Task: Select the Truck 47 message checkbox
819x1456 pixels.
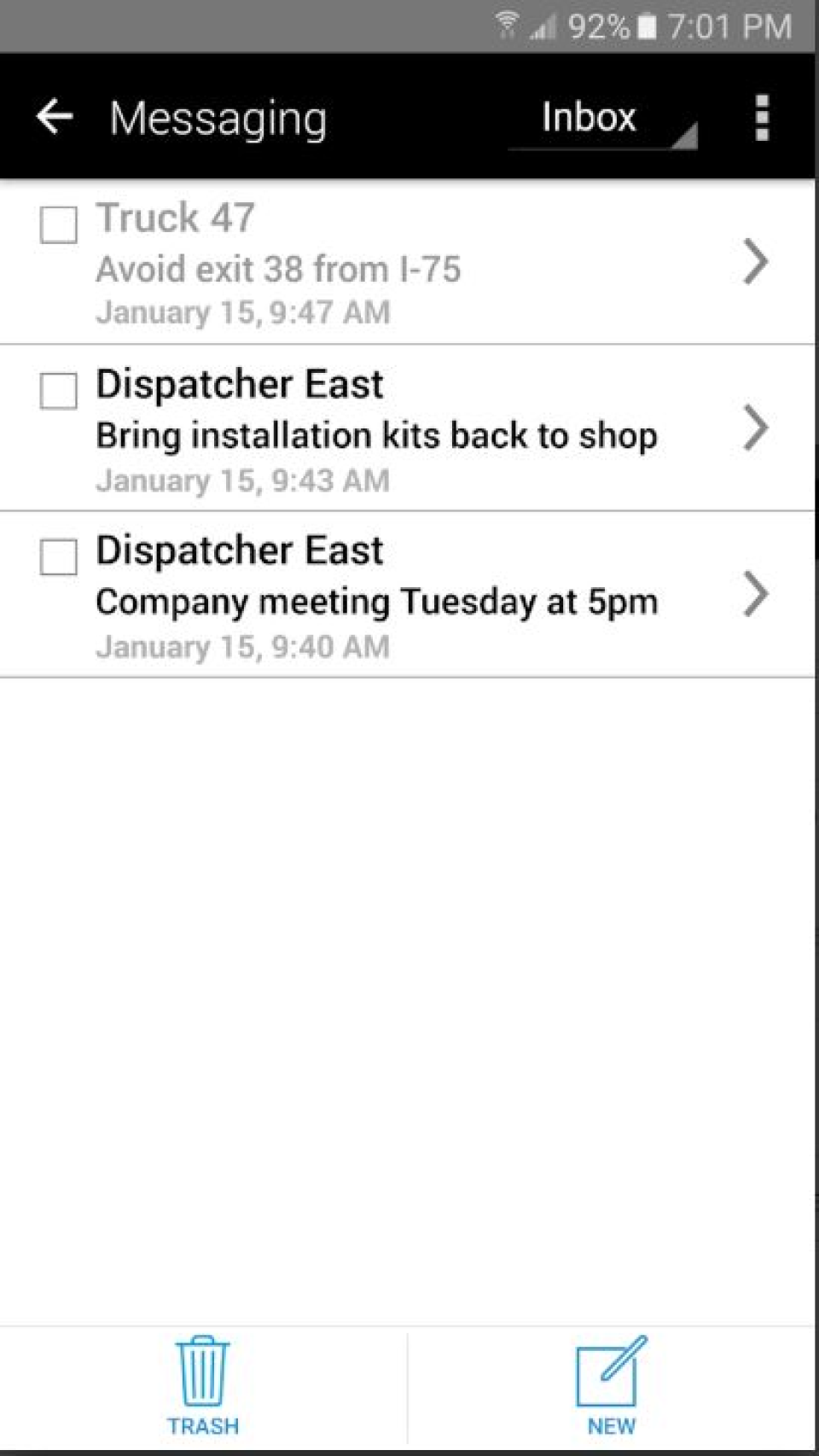Action: 59,224
